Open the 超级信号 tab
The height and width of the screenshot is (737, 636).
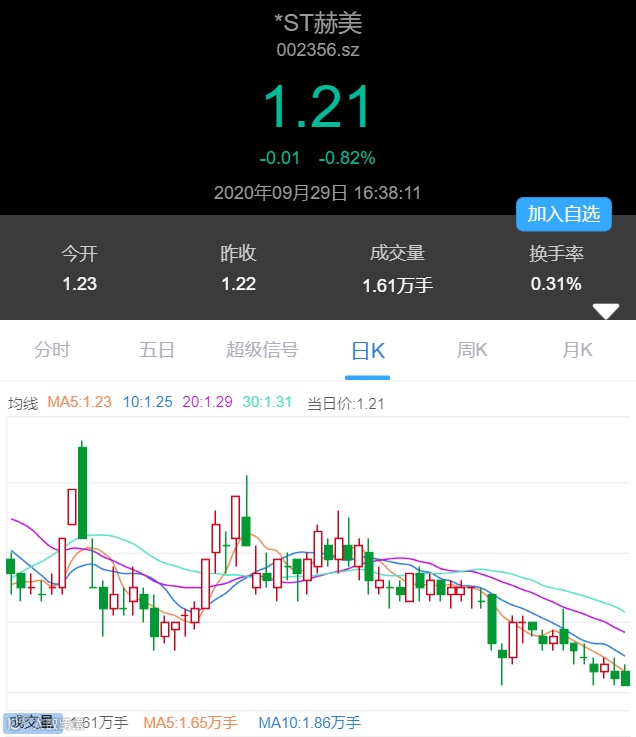(x=262, y=350)
